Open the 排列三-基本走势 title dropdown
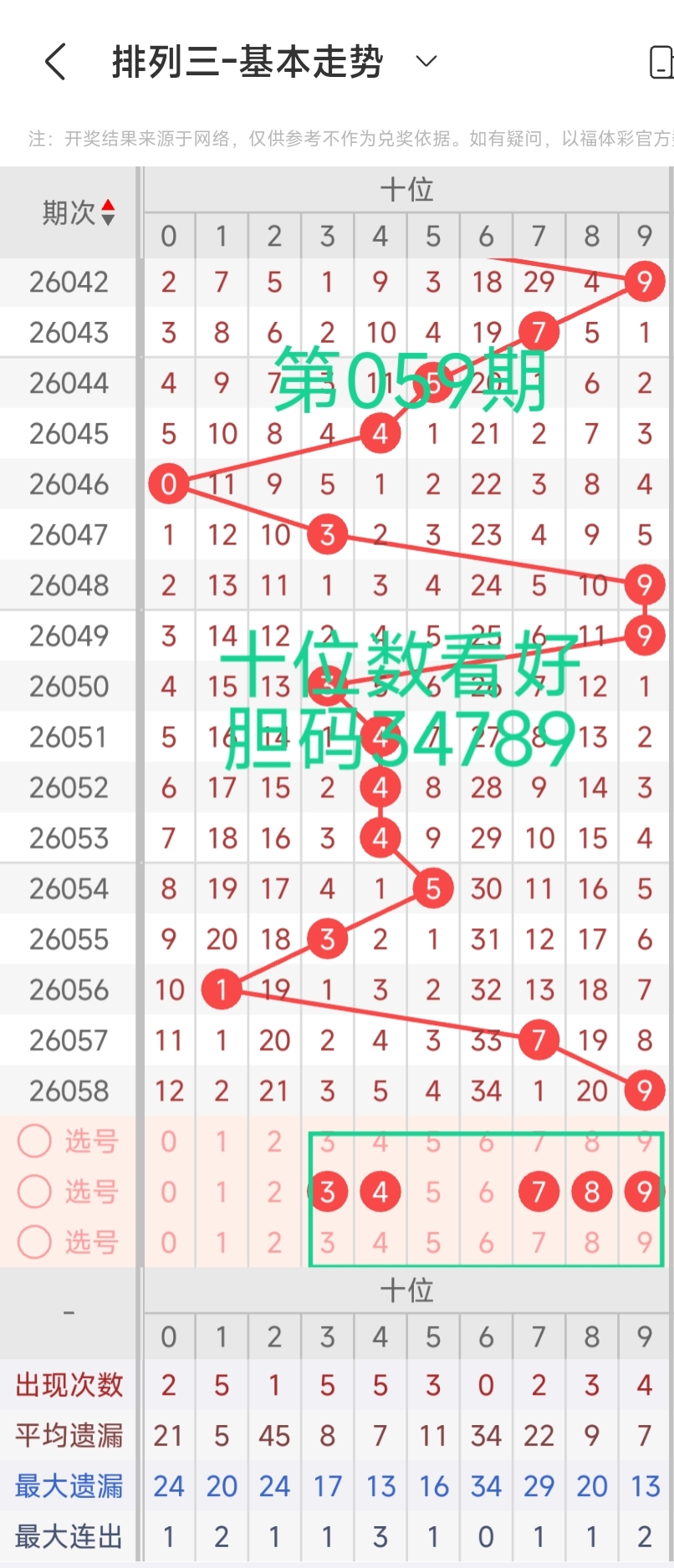The width and height of the screenshot is (674, 1568). 426,61
